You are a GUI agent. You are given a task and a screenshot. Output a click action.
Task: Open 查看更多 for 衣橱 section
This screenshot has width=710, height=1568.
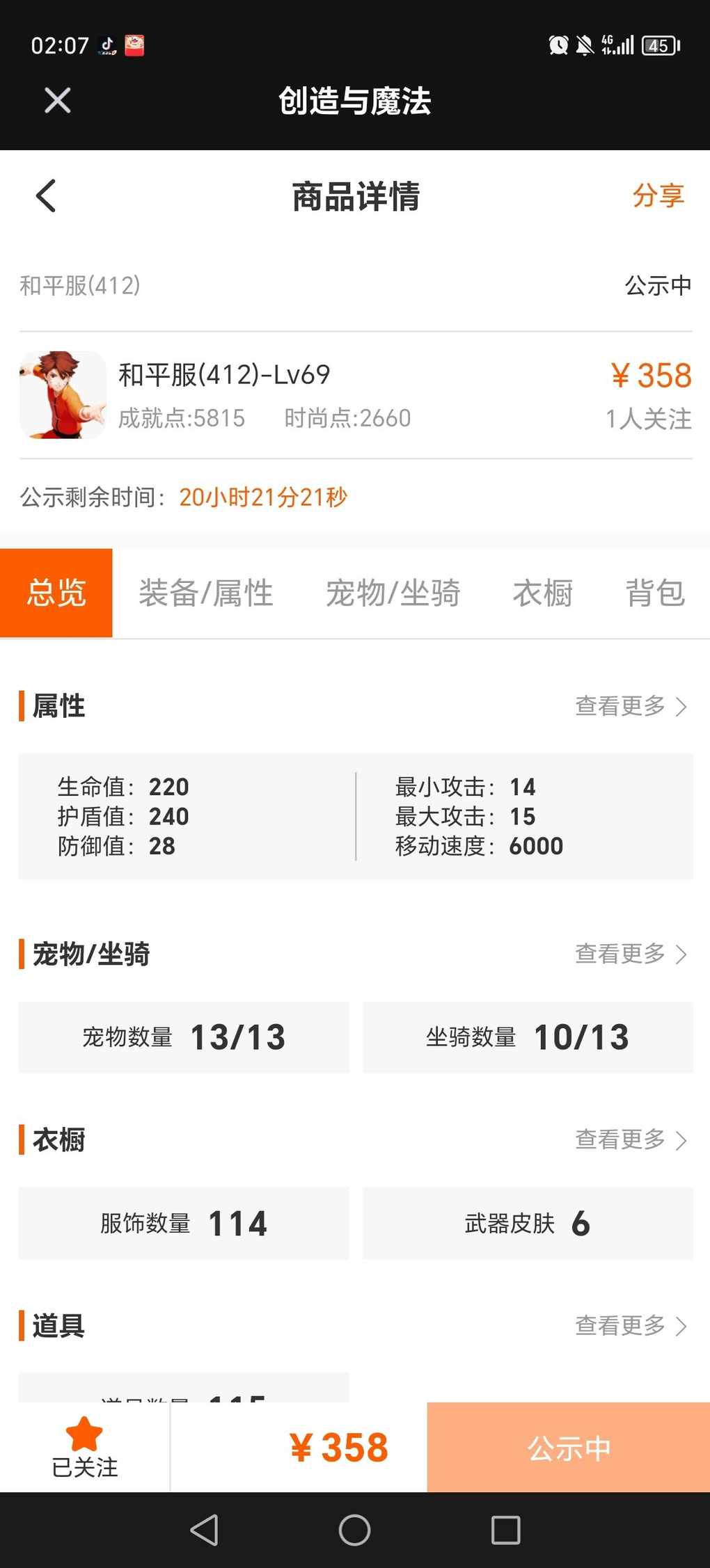click(x=630, y=1139)
